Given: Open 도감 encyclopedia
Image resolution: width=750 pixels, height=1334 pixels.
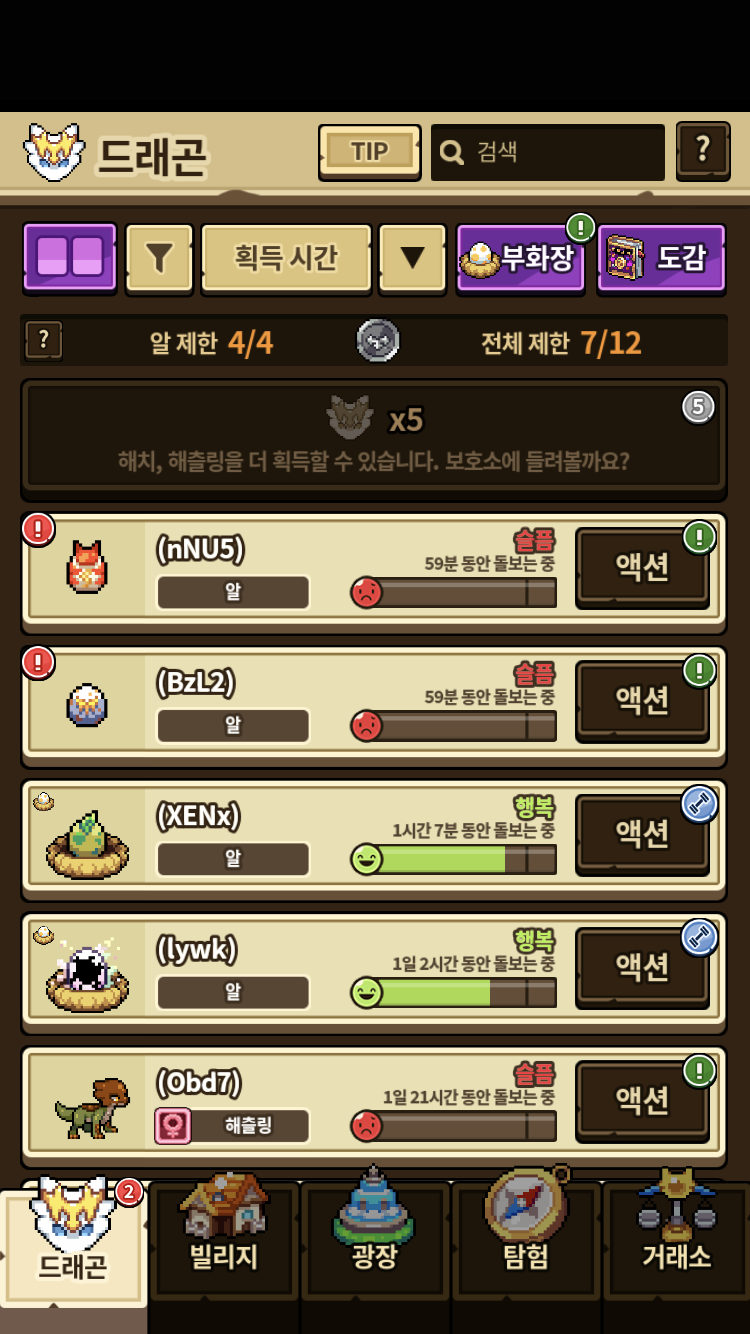Looking at the screenshot, I should (x=661, y=258).
